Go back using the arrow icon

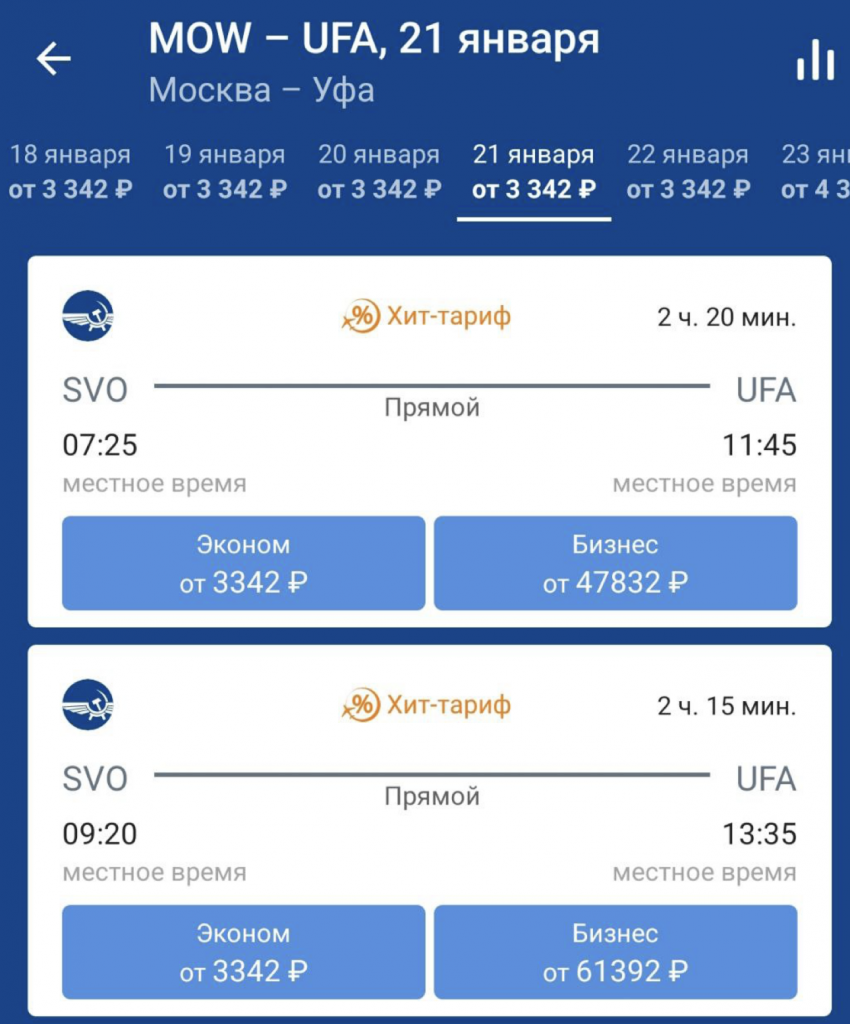point(54,60)
